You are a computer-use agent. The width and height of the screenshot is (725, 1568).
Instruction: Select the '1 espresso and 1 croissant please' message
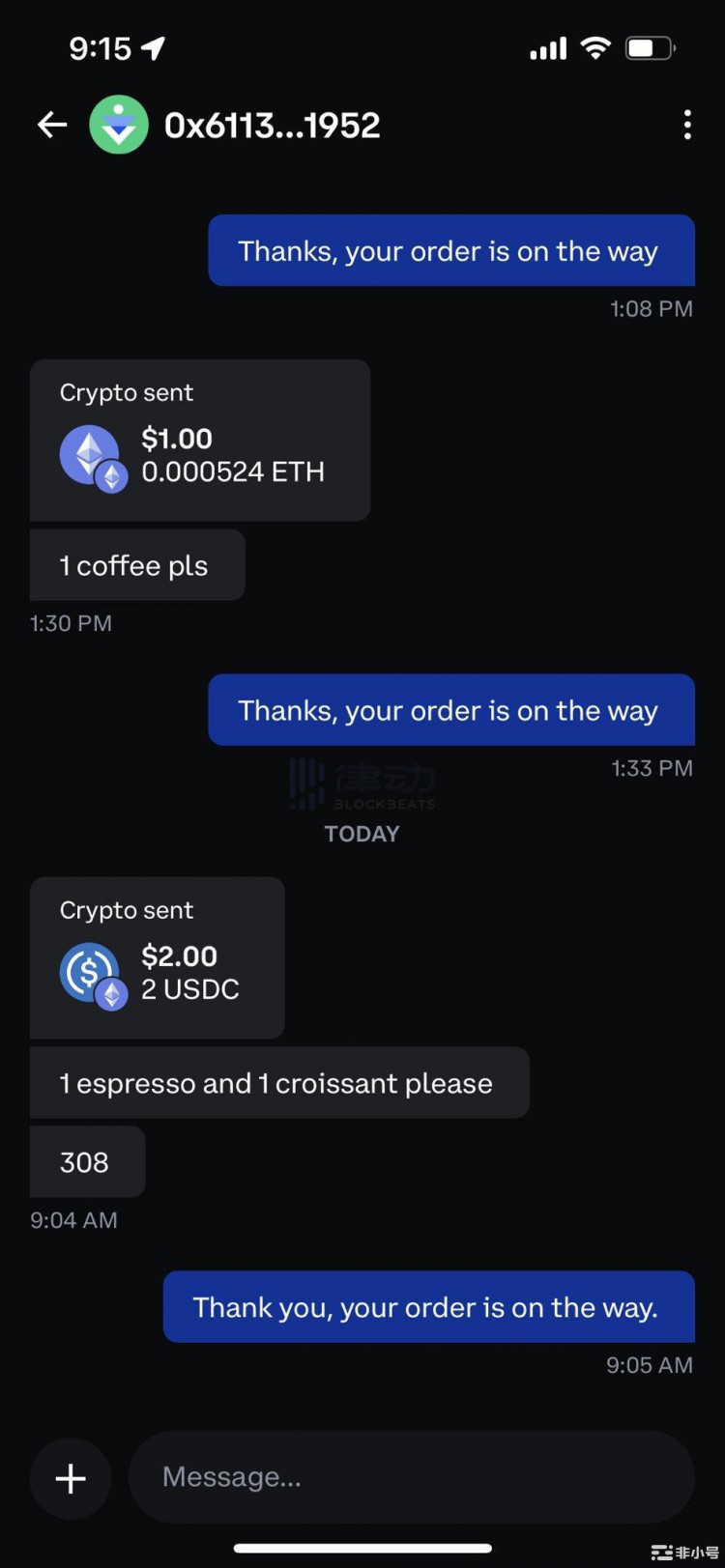pos(278,1083)
